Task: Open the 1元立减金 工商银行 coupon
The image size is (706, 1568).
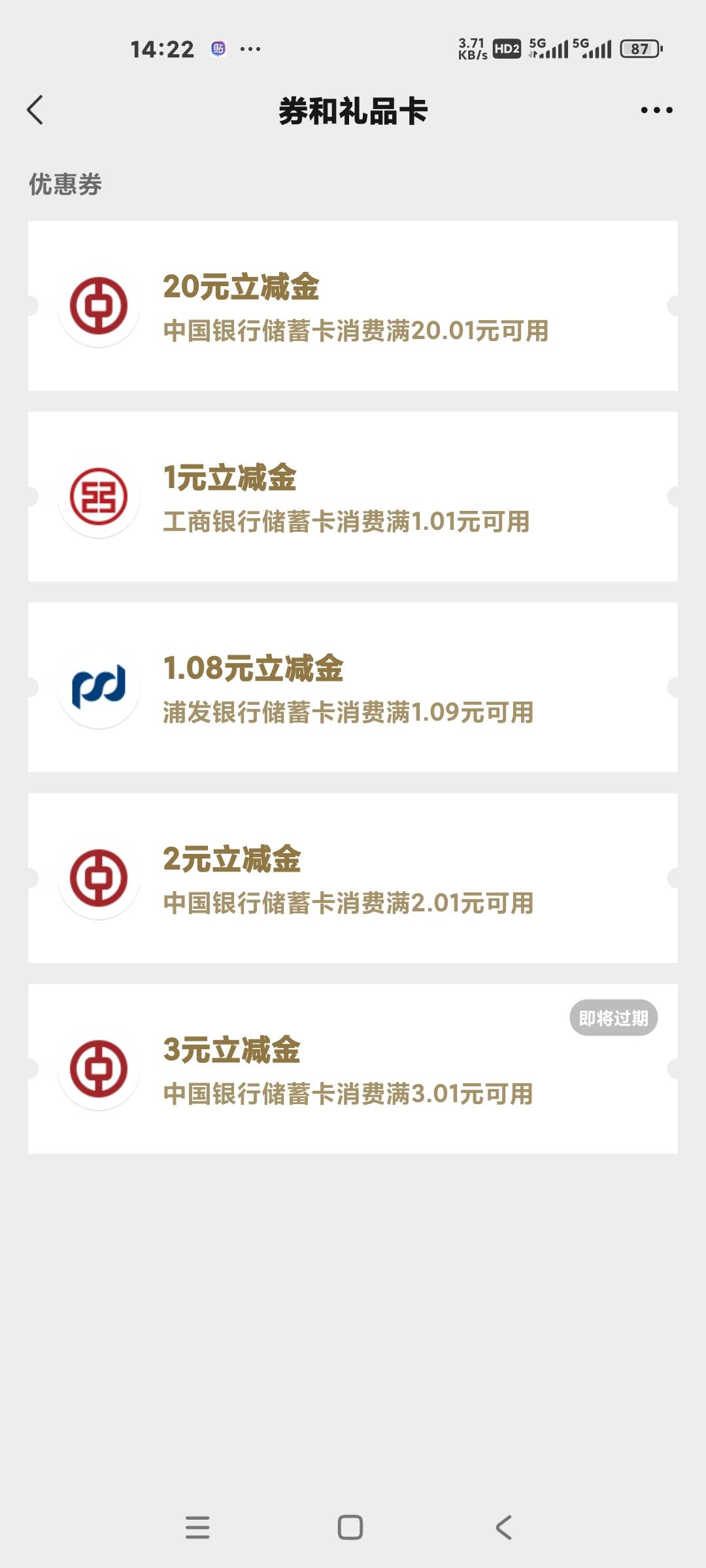Action: [353, 497]
